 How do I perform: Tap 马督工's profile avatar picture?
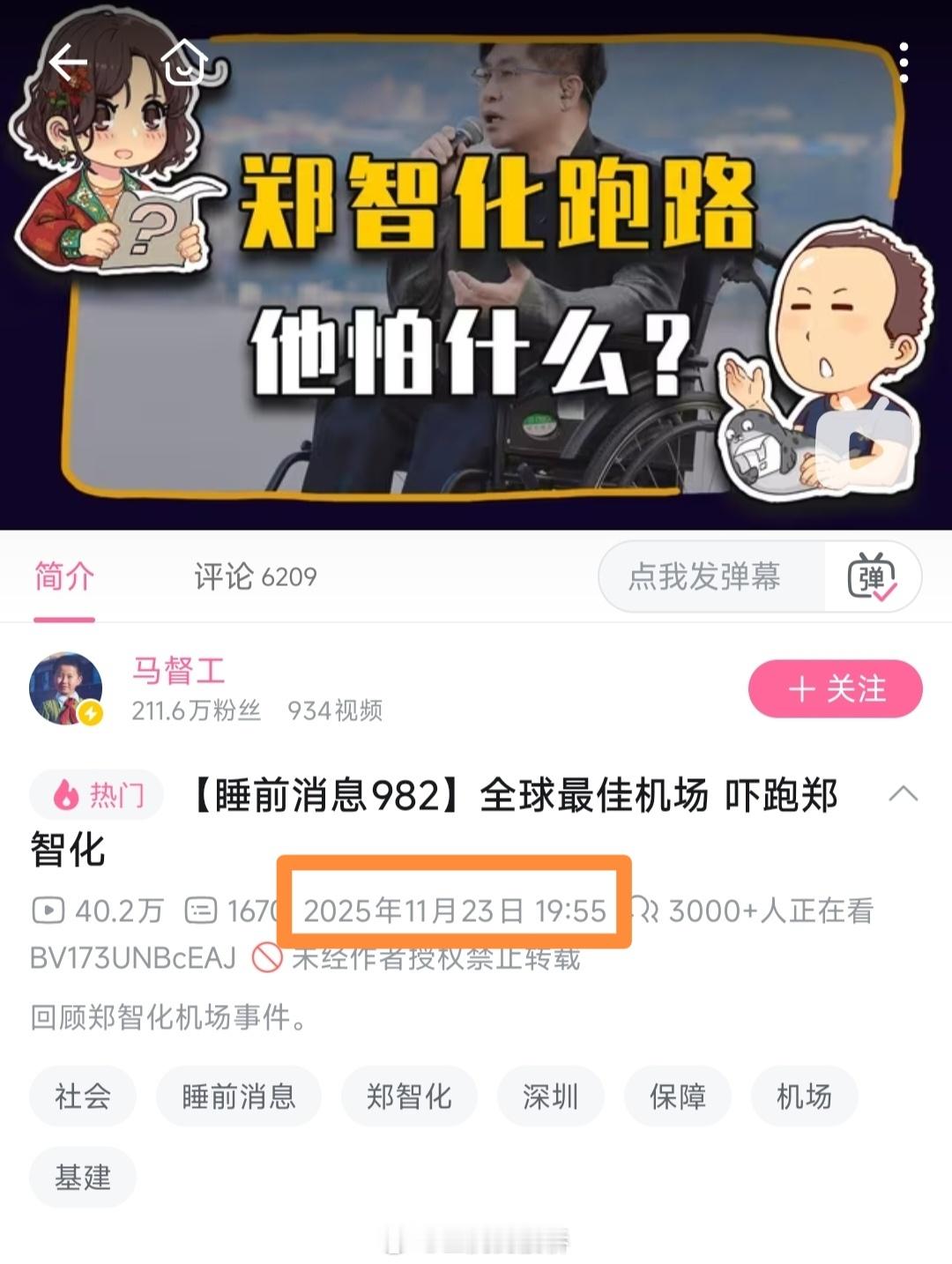coord(66,692)
